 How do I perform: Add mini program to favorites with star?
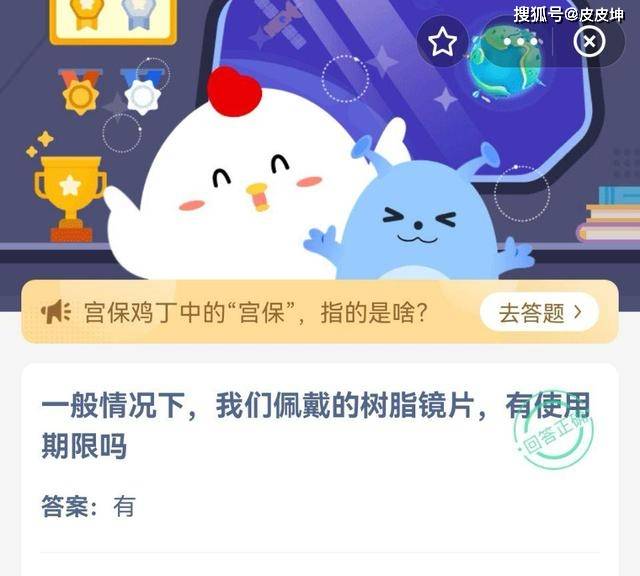443,42
